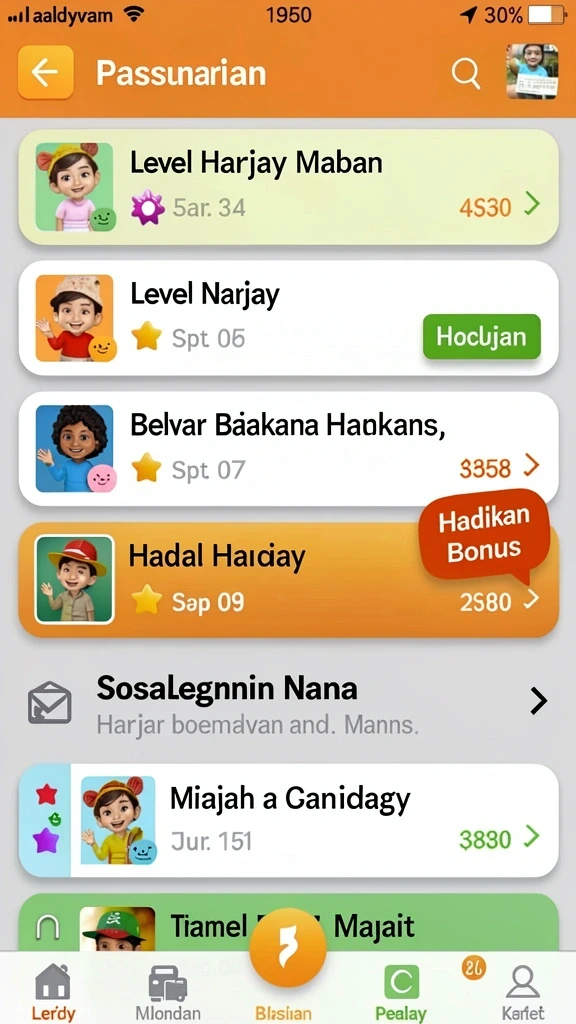Go back with the arrow button
The height and width of the screenshot is (1024, 576).
45,72
